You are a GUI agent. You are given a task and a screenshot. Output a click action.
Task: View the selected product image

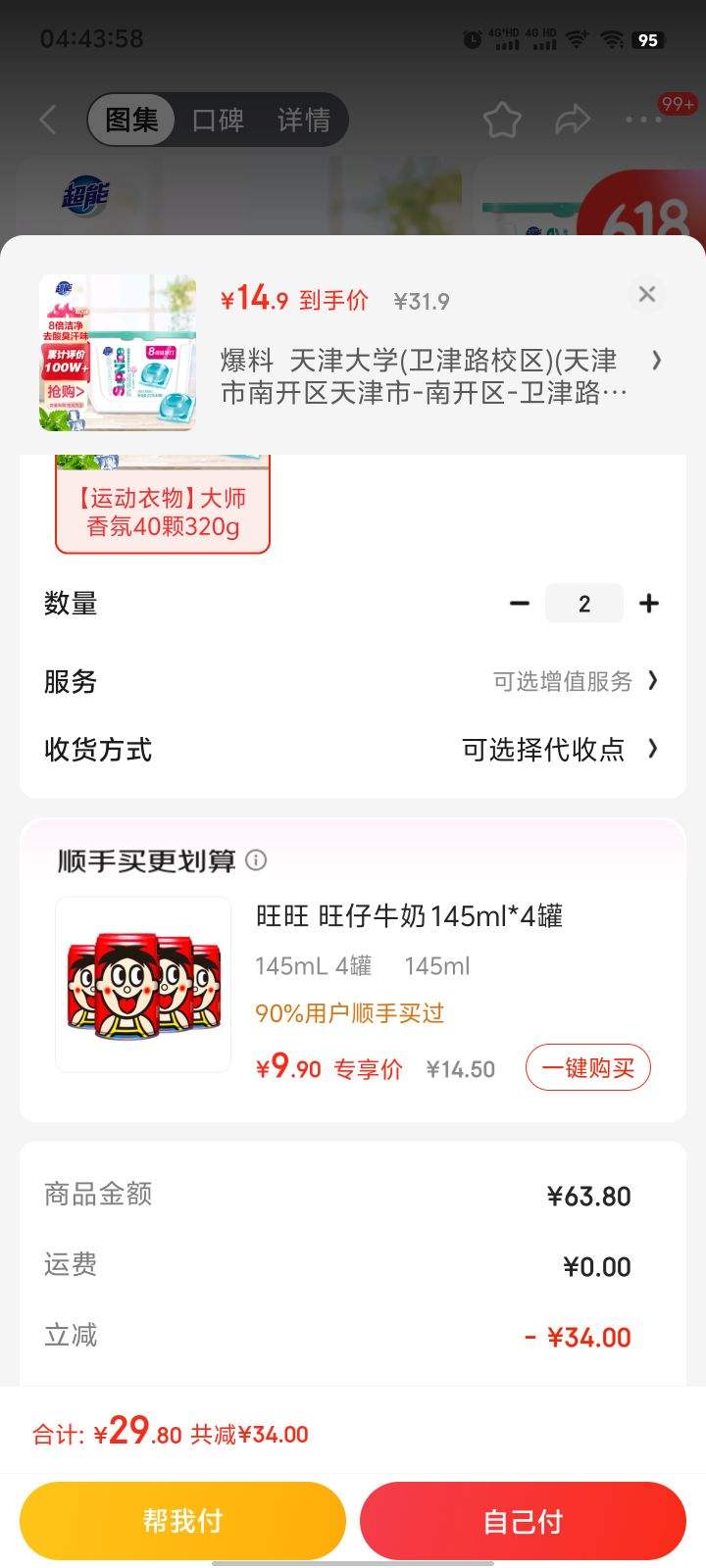pyautogui.click(x=118, y=353)
